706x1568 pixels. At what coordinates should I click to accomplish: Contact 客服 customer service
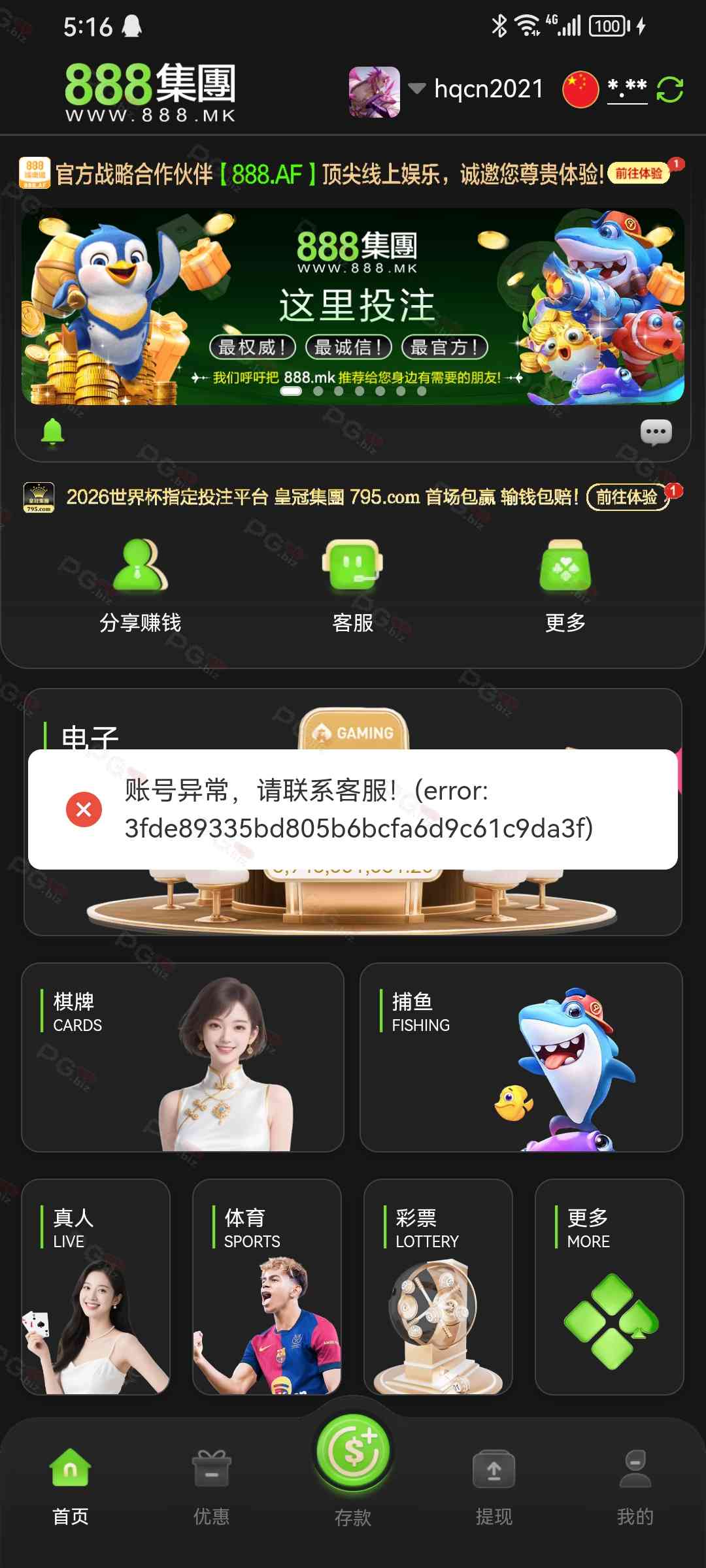(352, 585)
